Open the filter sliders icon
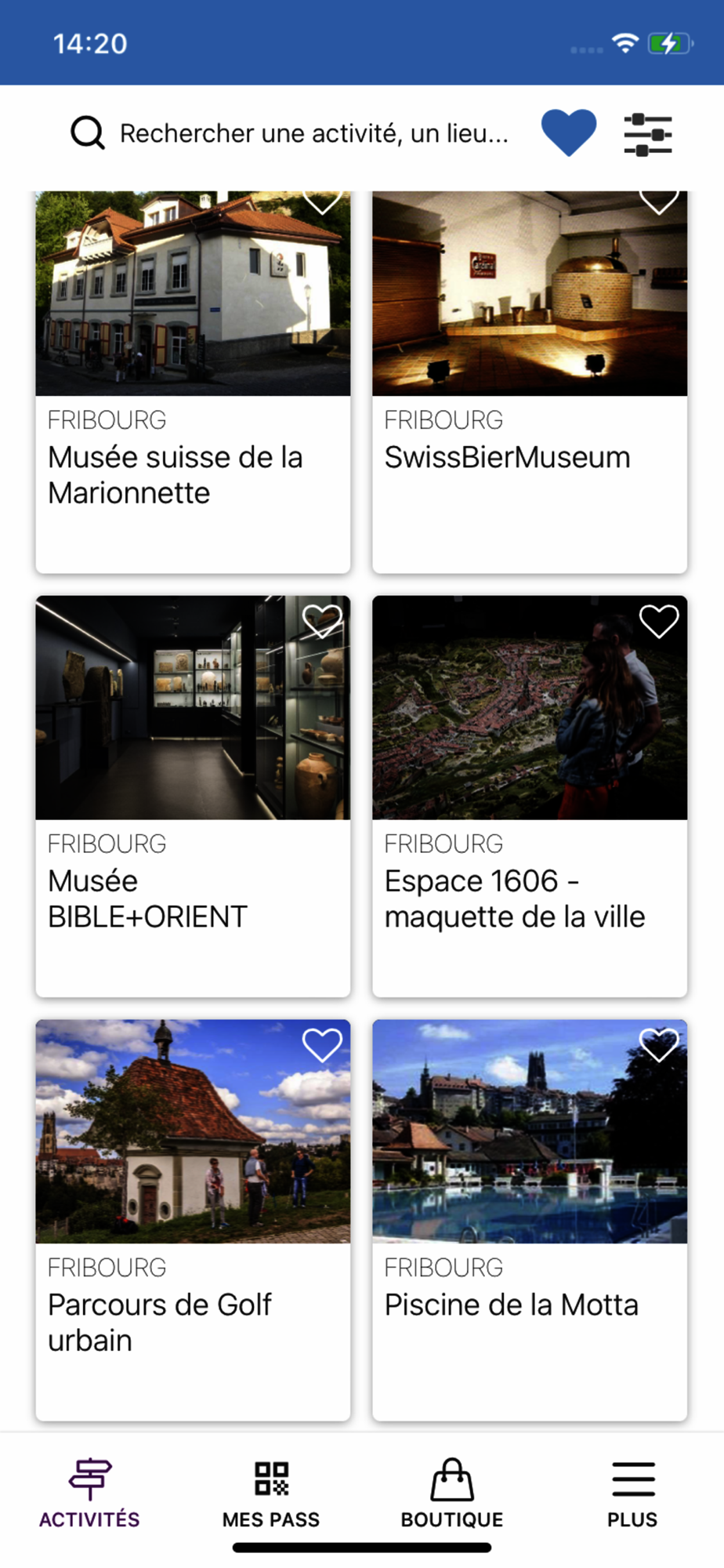Screen dimensions: 724x1568 648,134
